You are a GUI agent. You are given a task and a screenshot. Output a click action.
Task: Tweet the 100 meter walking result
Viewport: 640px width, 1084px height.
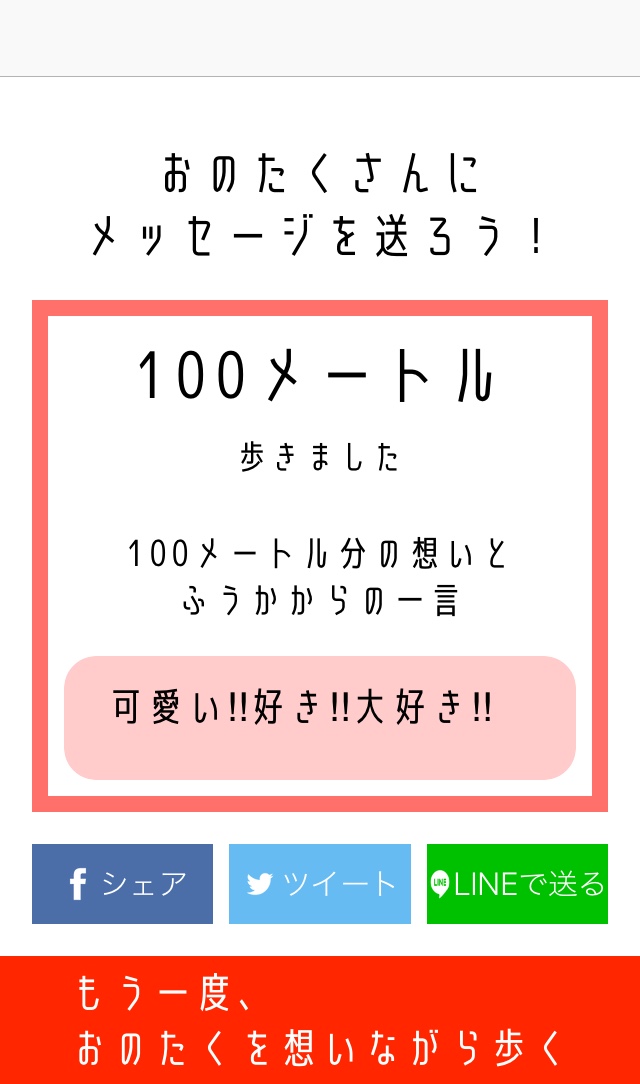[x=320, y=884]
